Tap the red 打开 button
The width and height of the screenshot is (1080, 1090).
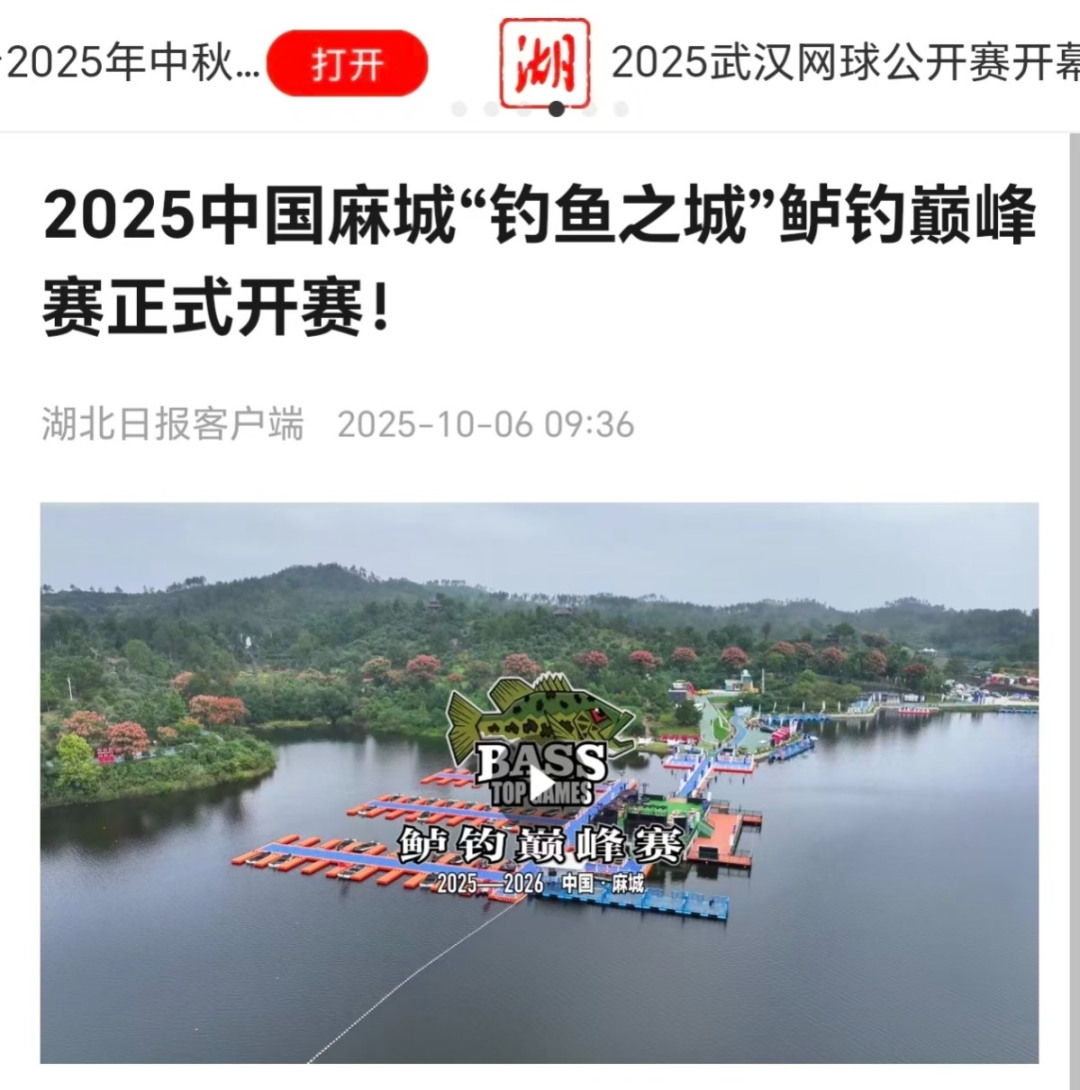[347, 64]
